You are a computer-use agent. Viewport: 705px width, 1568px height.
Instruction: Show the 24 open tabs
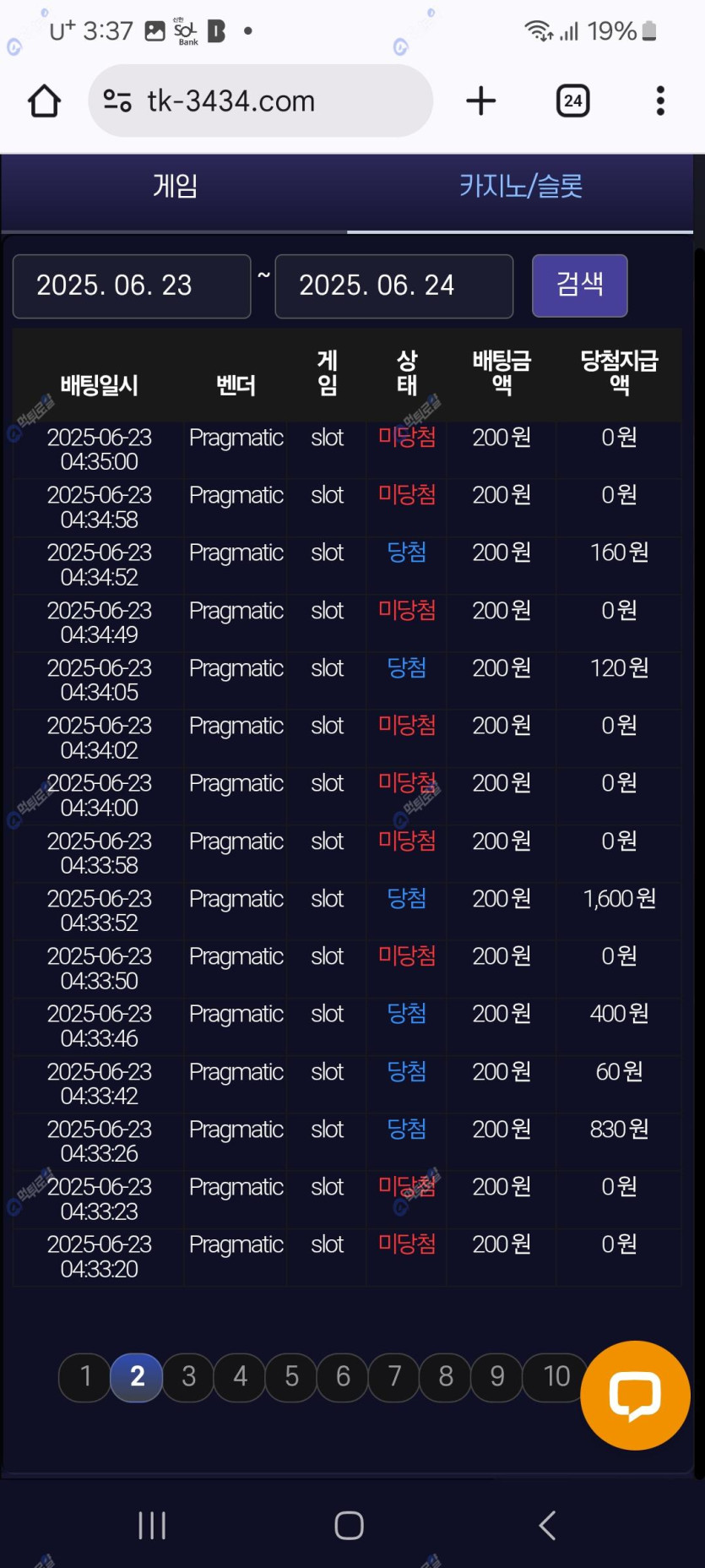[572, 101]
